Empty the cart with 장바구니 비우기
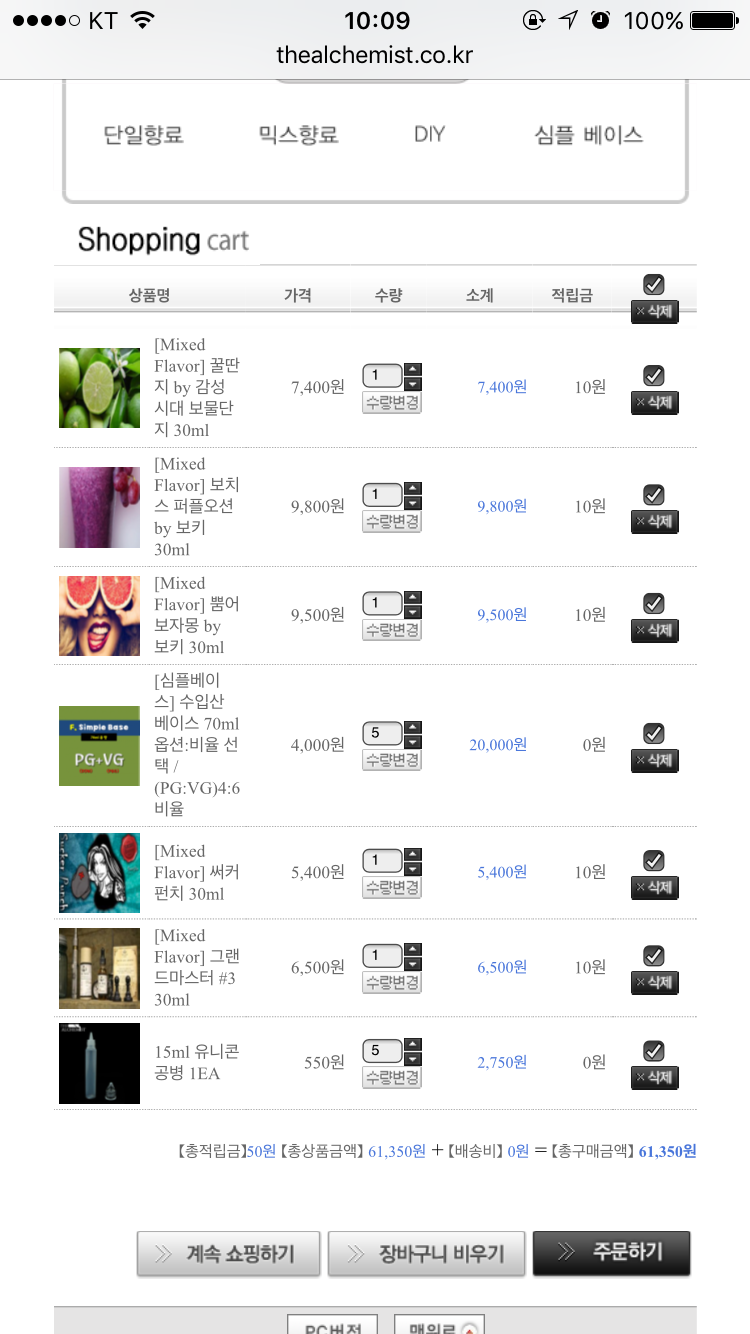 [426, 1254]
